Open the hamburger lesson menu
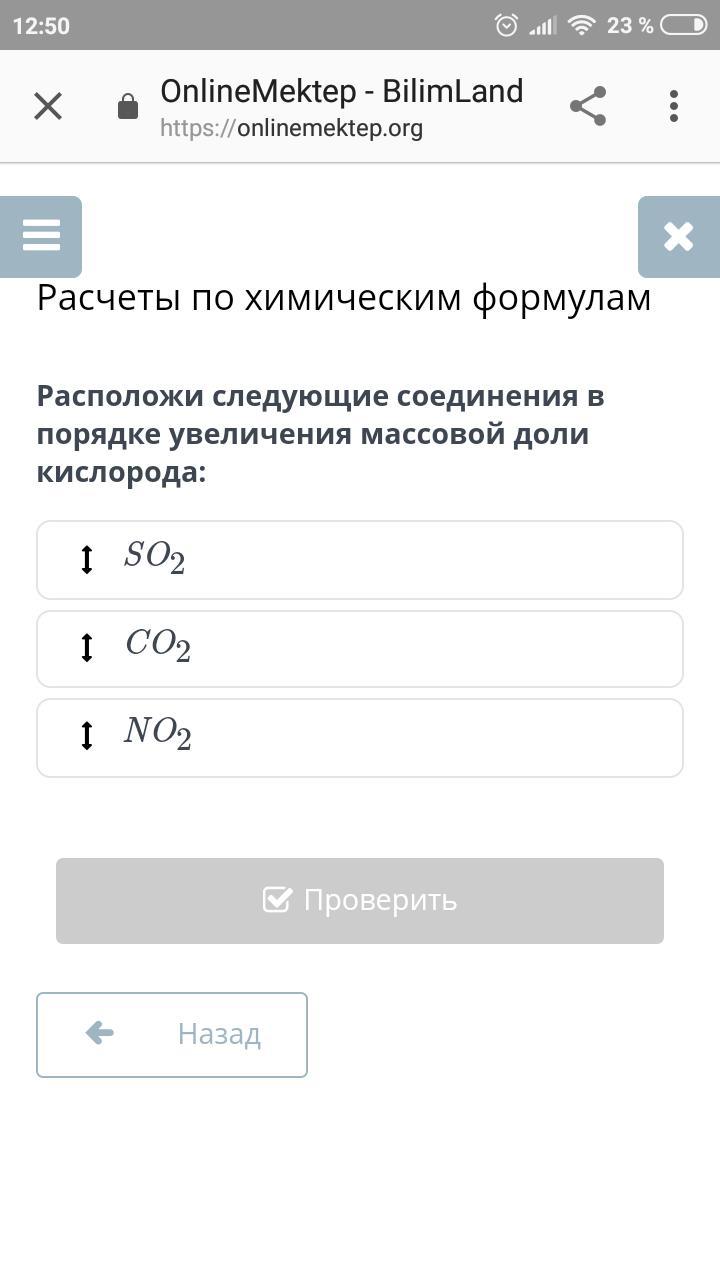Screen dimensions: 720x1280 pos(41,237)
